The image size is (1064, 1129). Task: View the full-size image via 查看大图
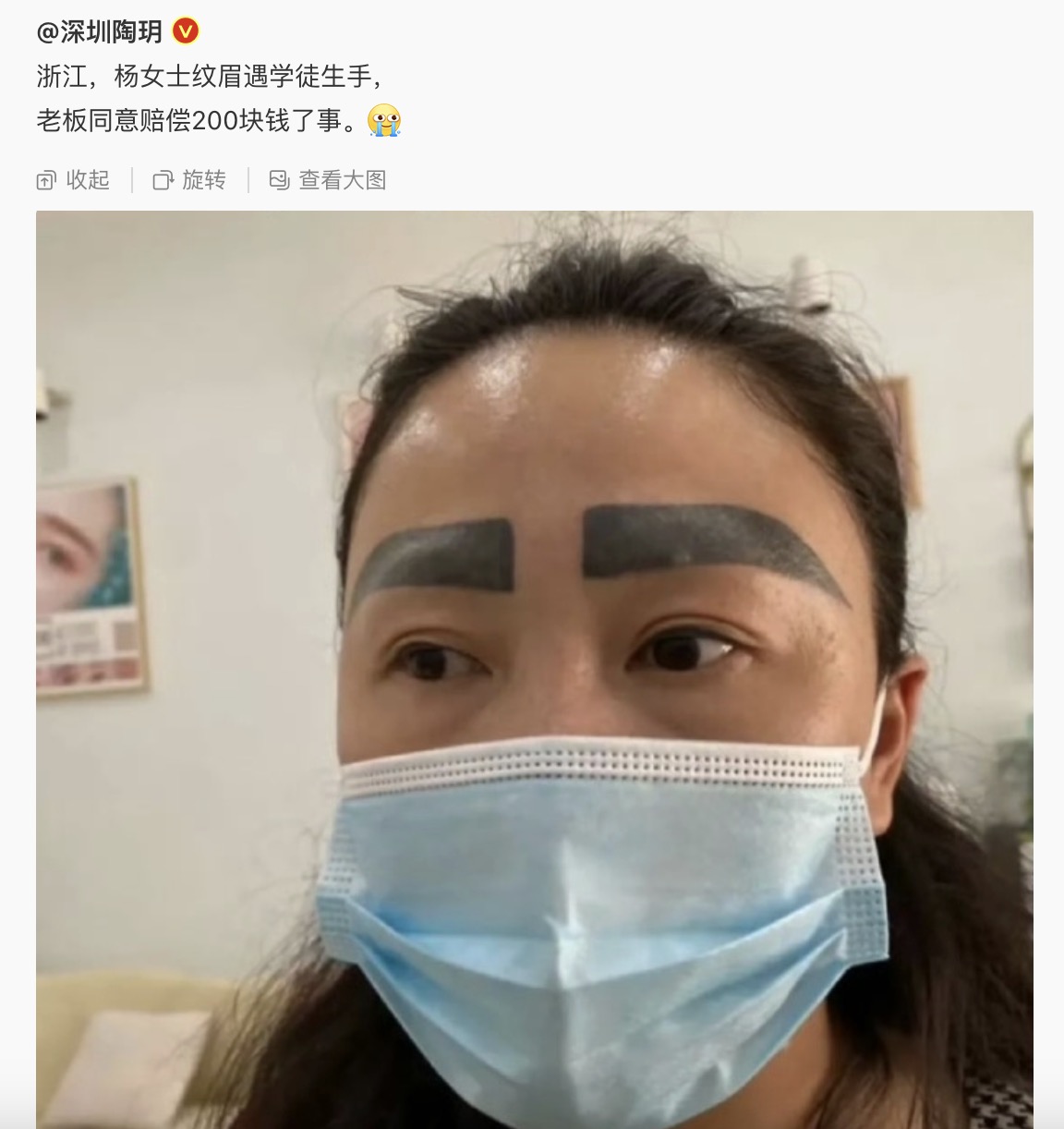point(328,180)
